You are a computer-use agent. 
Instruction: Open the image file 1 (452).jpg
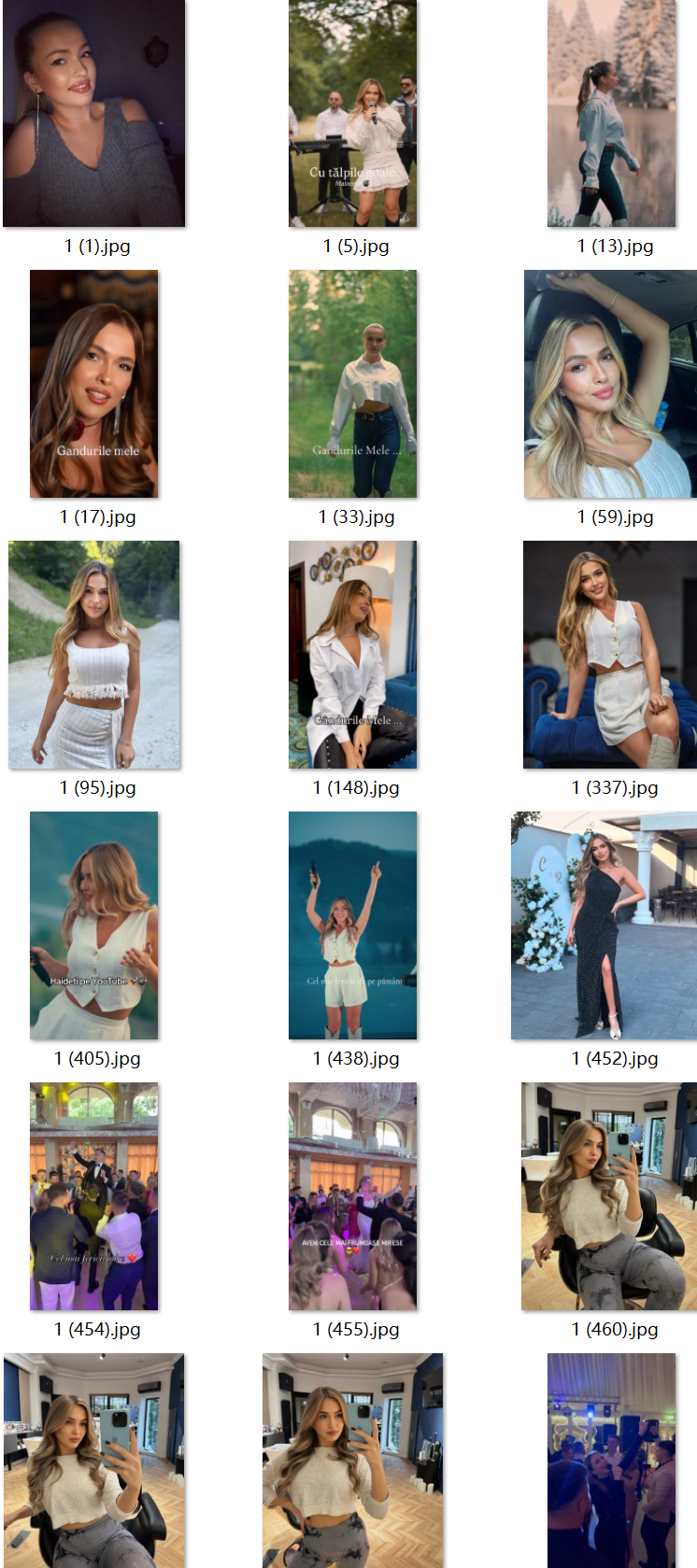[x=605, y=925]
